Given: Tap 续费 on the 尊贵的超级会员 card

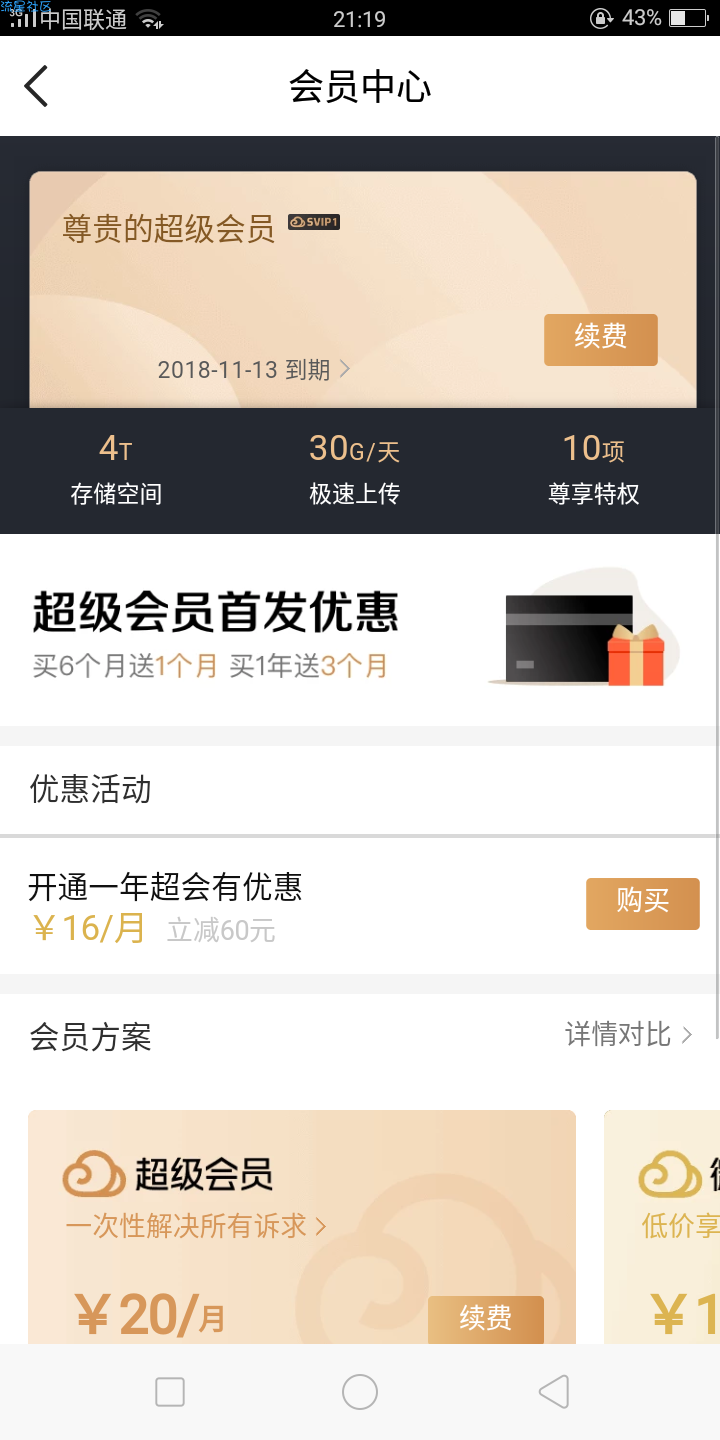Looking at the screenshot, I should (600, 339).
